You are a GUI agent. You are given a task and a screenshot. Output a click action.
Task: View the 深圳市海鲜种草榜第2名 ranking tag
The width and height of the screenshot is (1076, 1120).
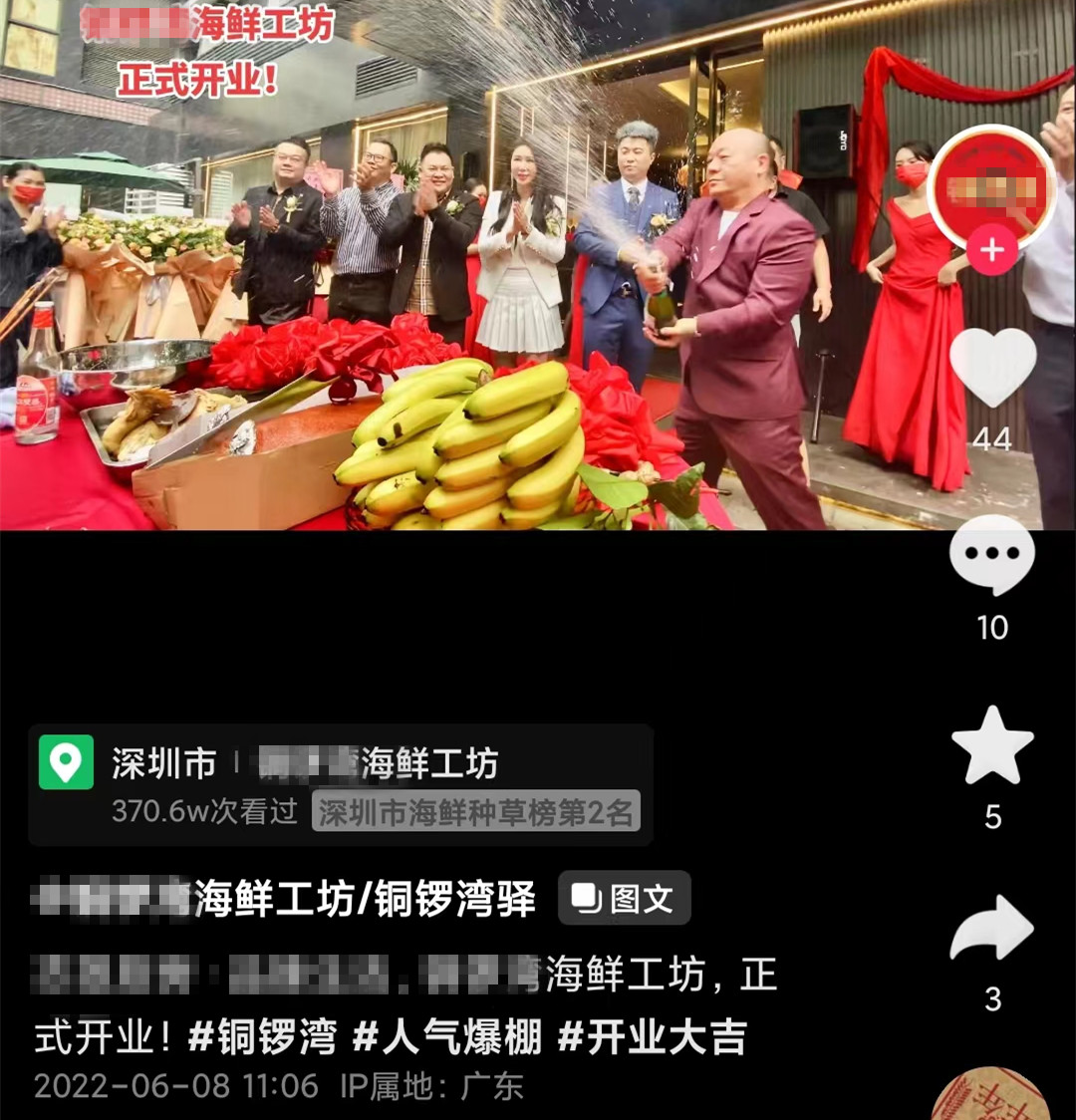476,812
